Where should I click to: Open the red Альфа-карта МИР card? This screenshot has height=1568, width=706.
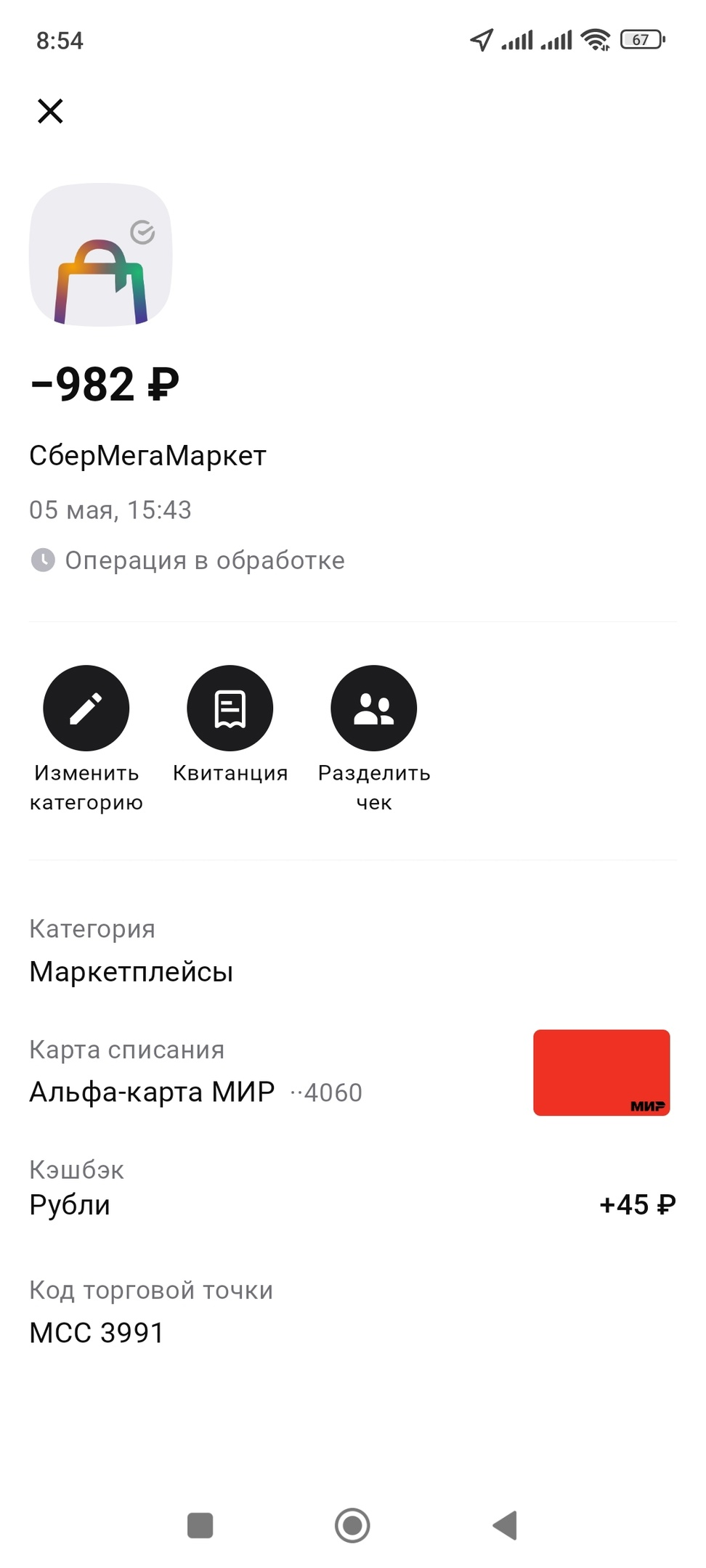pyautogui.click(x=601, y=1072)
